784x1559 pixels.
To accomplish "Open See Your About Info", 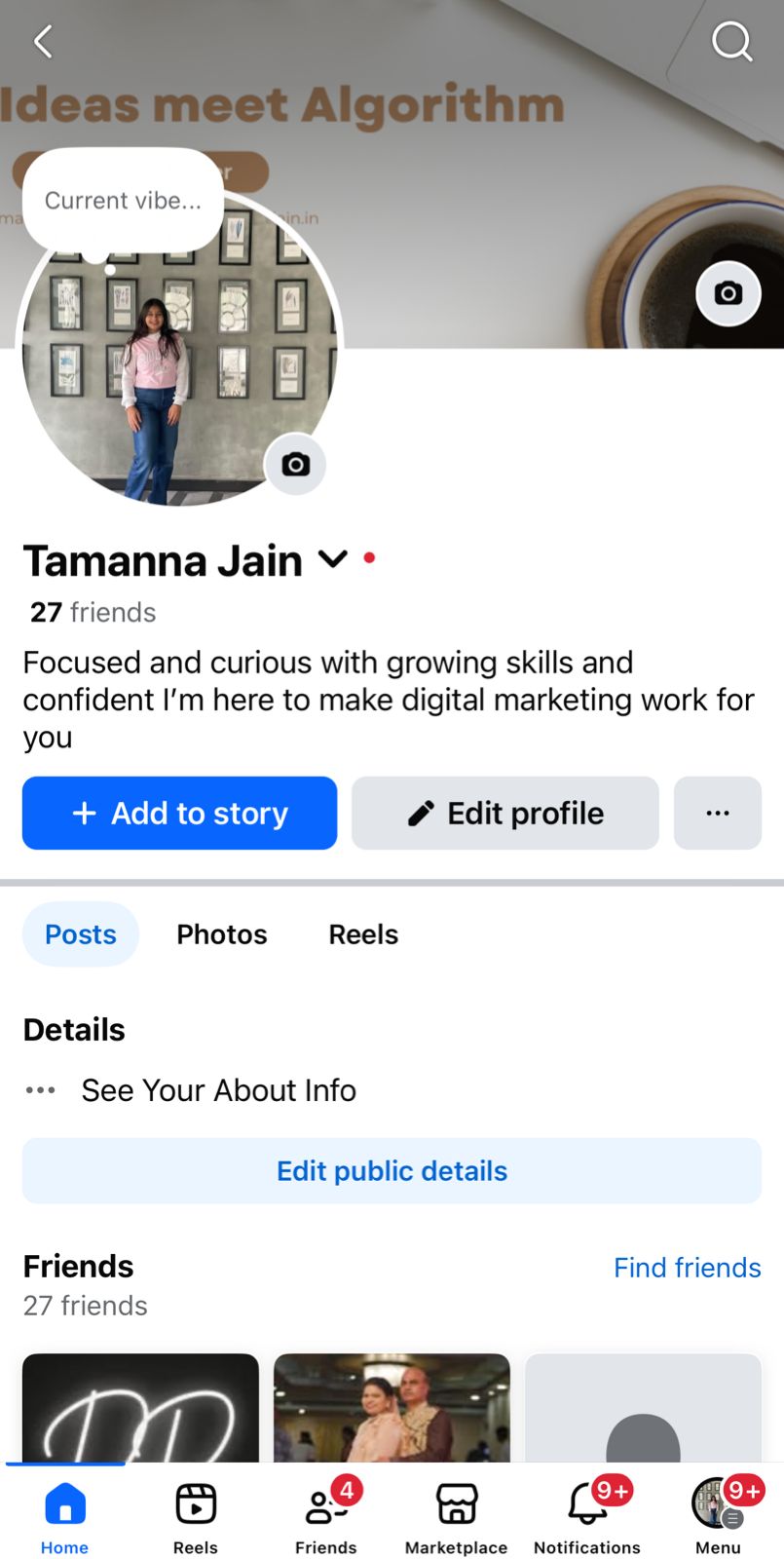I will pos(218,1090).
